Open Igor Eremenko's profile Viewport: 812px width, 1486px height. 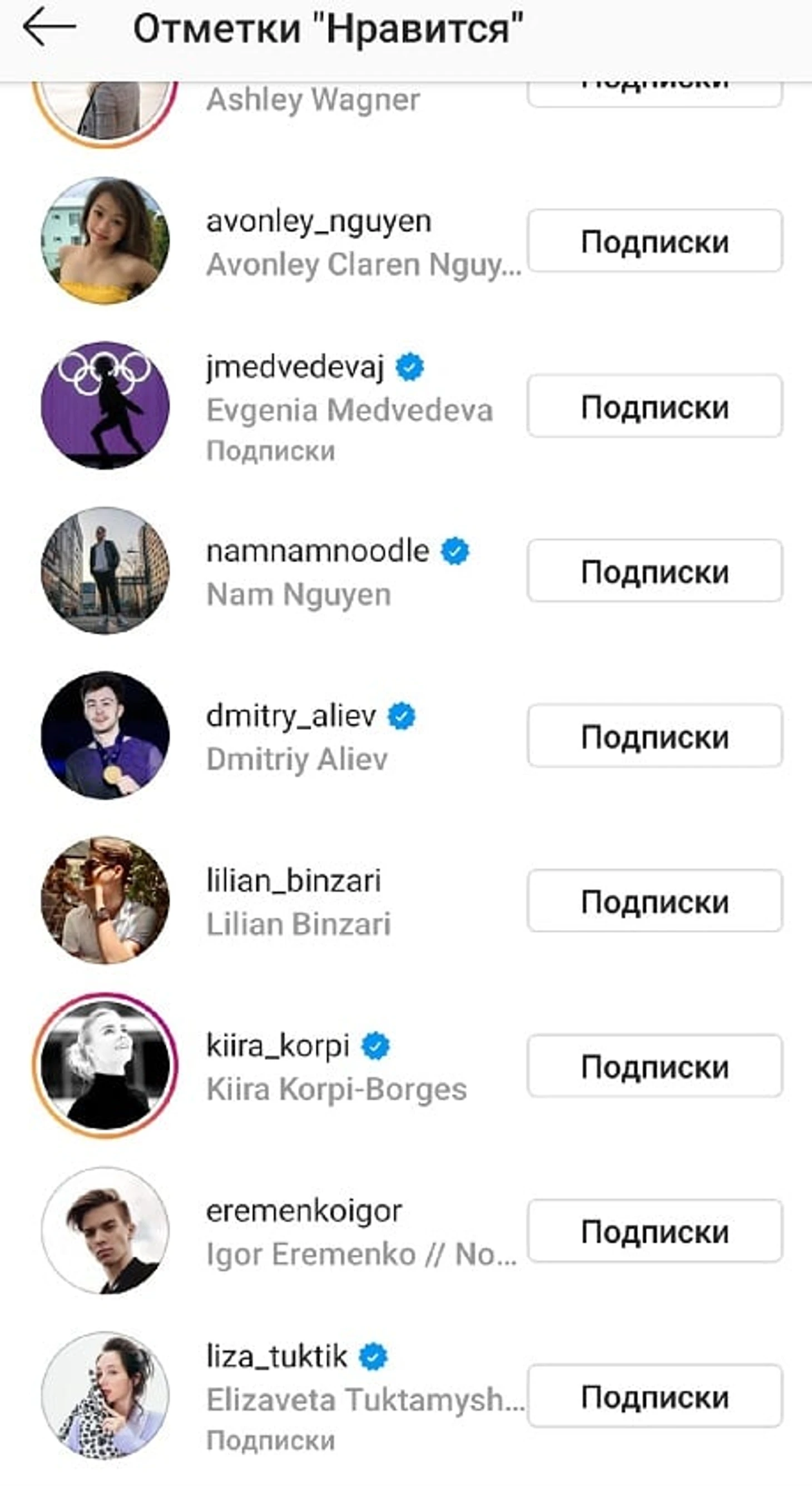[304, 1211]
